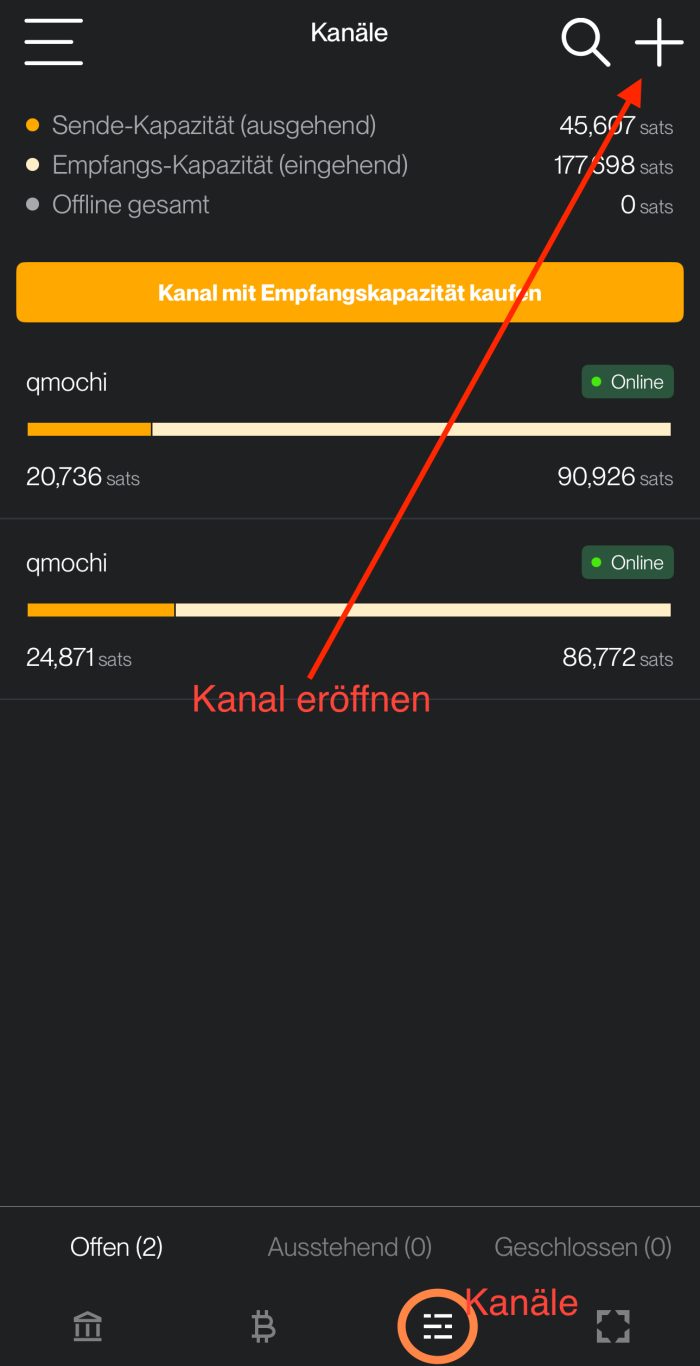Open the qmochi channel with 20,736 sats

[350, 428]
